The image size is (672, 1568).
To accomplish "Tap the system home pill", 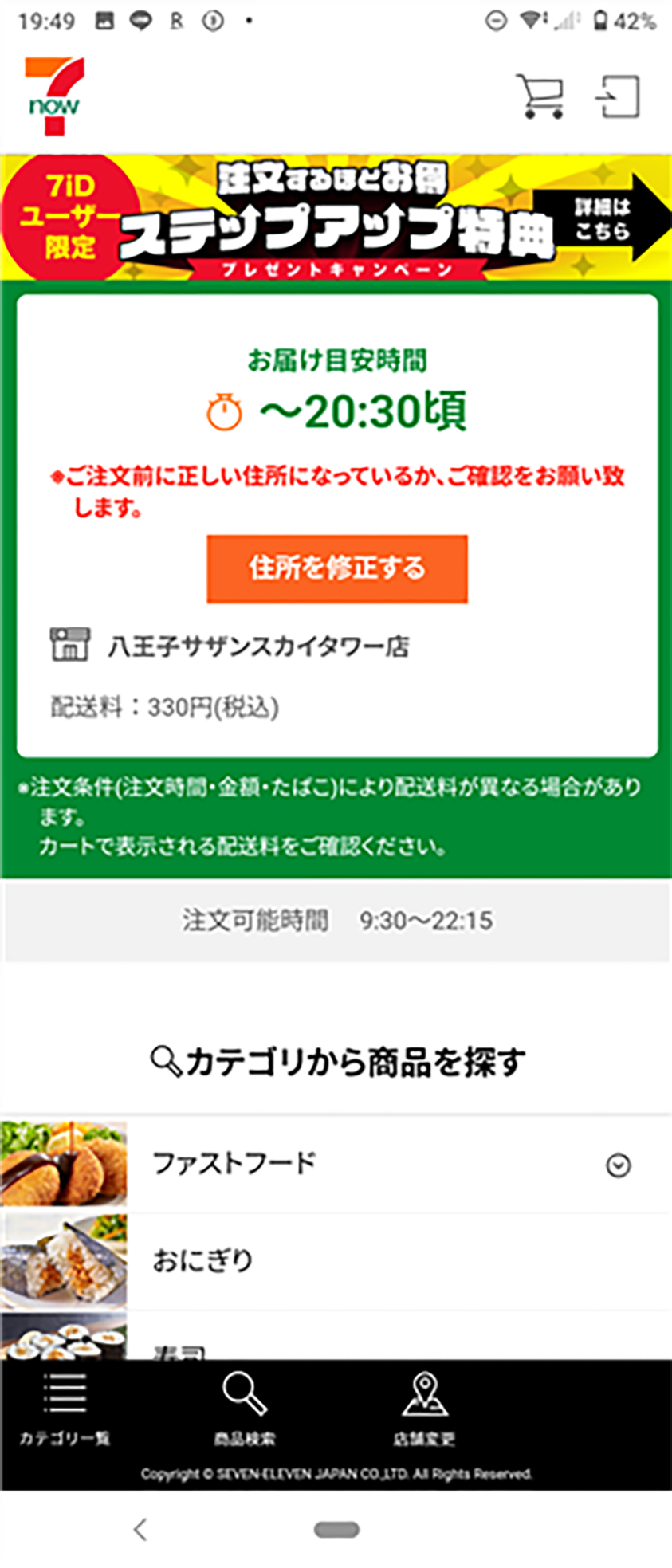I will click(x=336, y=1529).
